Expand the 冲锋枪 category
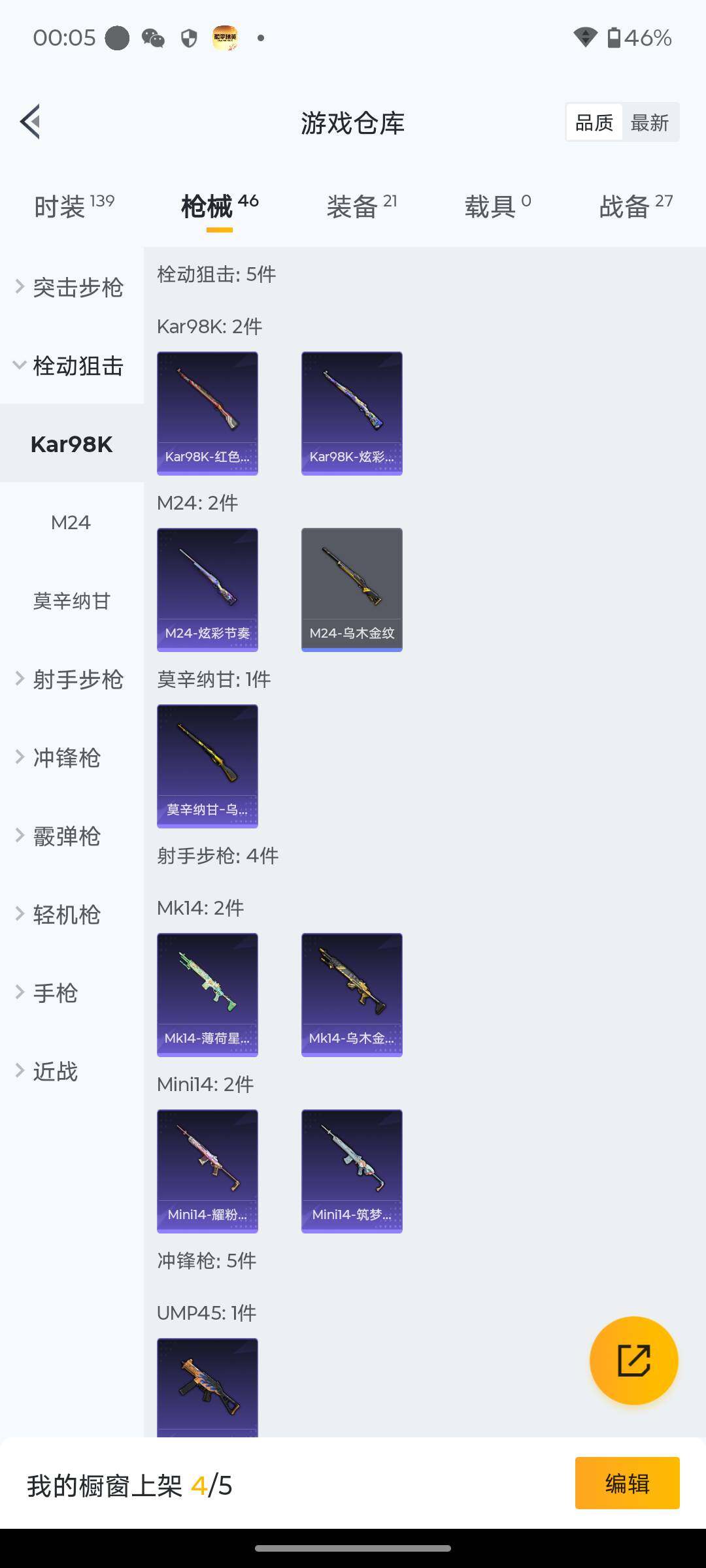The width and height of the screenshot is (706, 1568). coord(60,758)
